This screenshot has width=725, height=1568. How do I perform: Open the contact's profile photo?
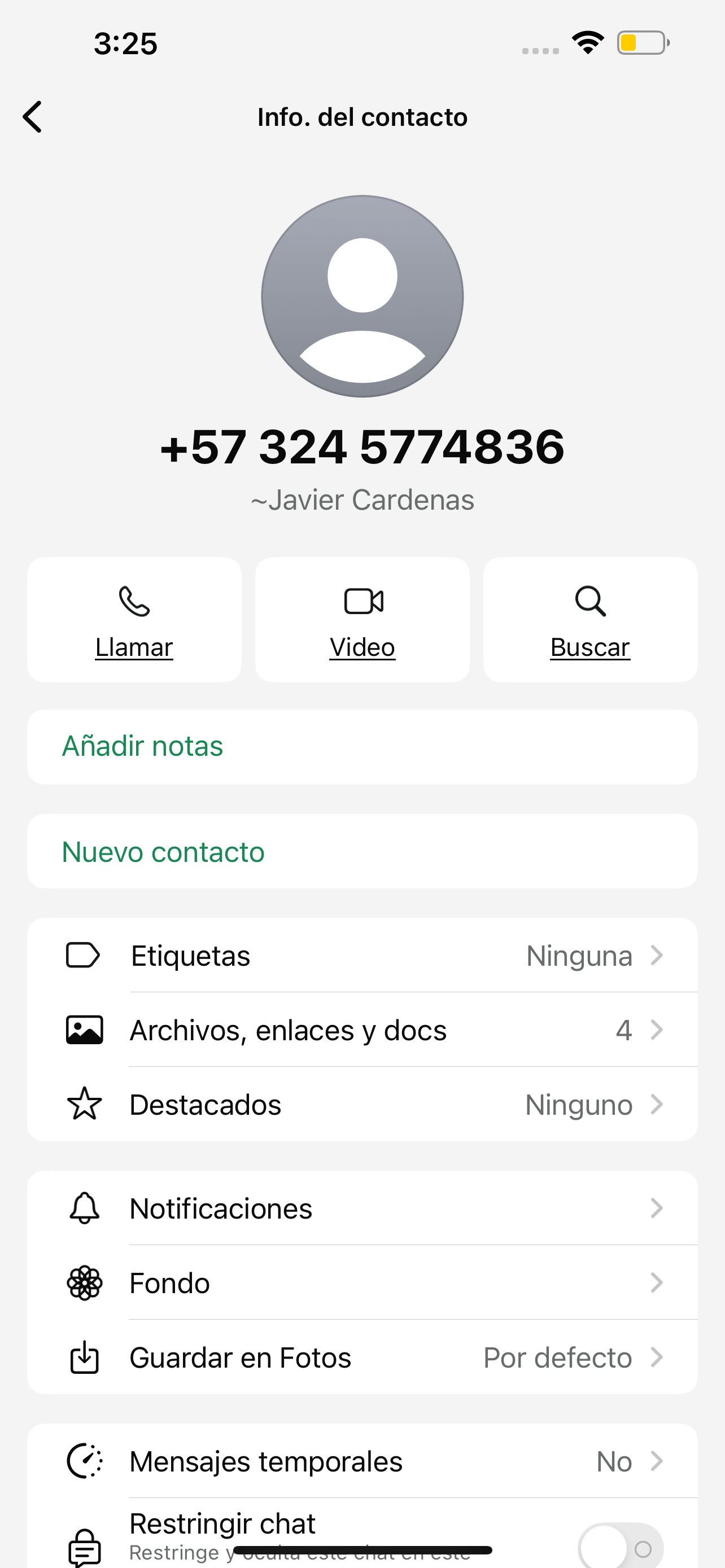point(362,296)
